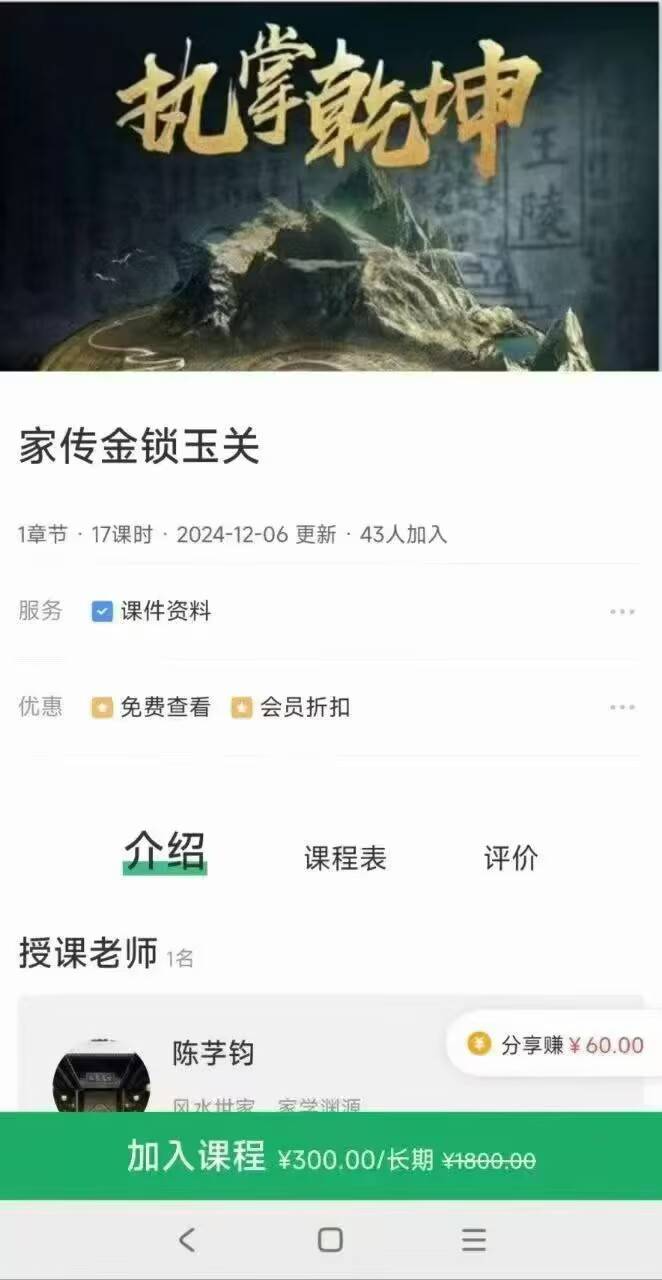Go back using system back button
662x1280 pixels.
[187, 1240]
